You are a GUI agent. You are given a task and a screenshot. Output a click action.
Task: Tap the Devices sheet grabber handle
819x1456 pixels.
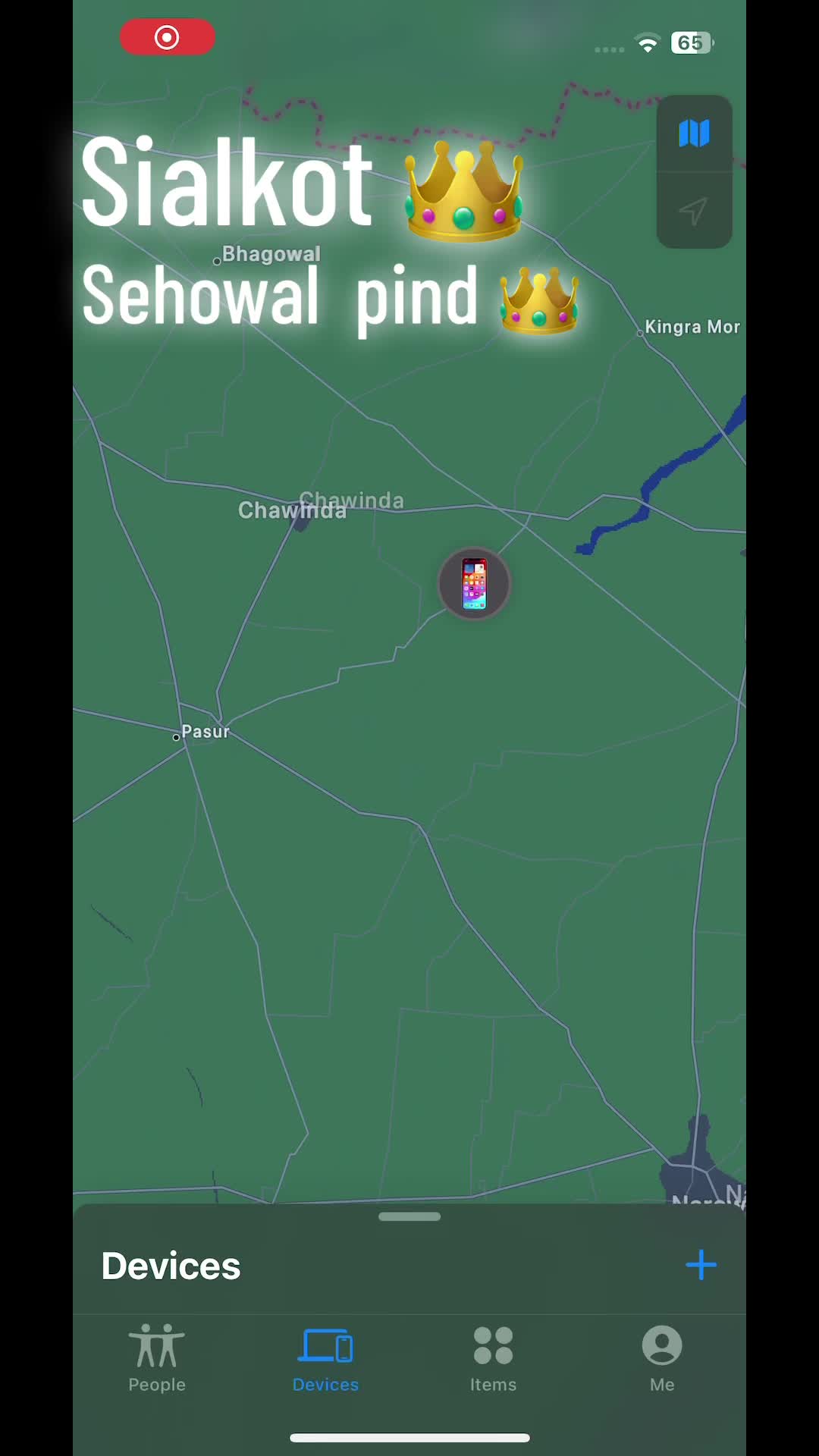409,1216
